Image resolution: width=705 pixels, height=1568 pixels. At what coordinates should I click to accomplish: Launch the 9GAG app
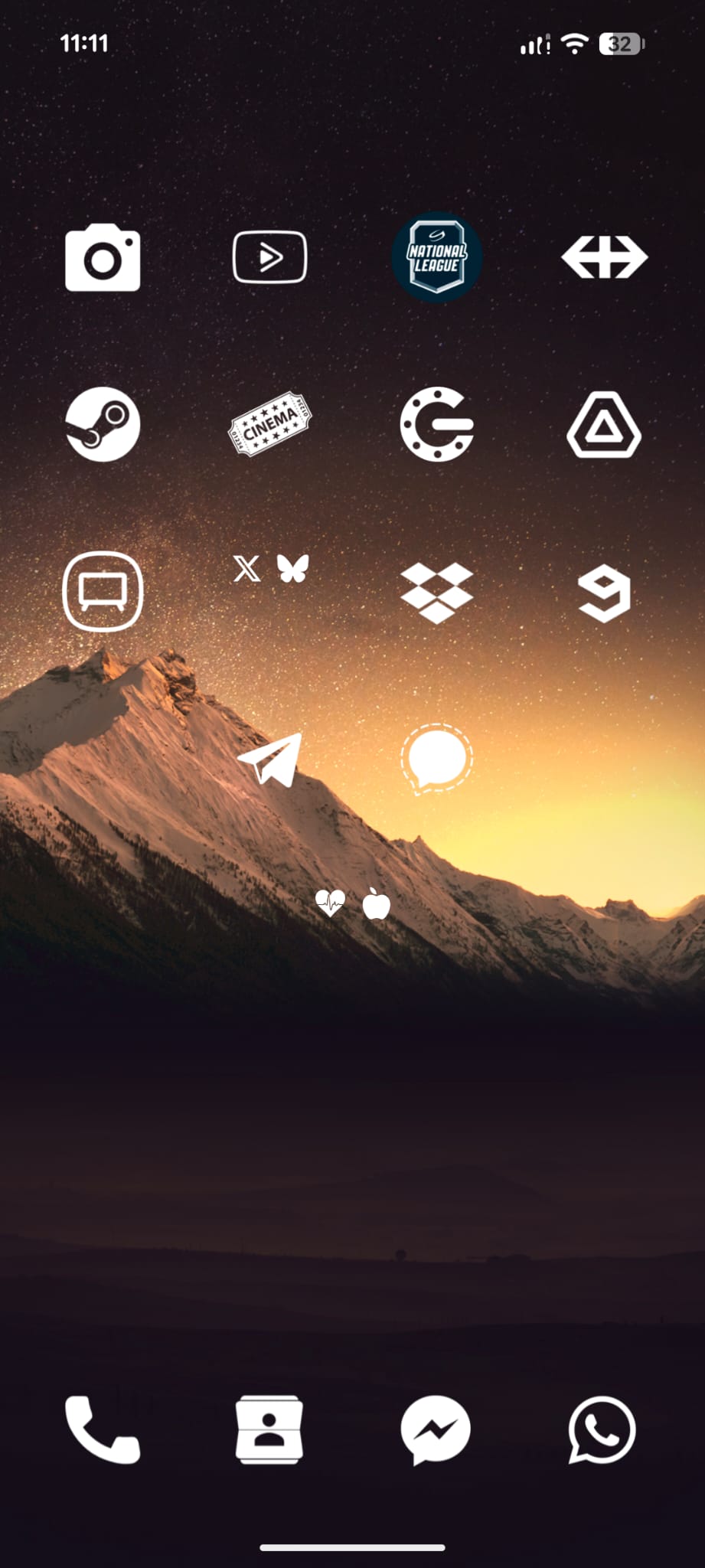point(604,593)
